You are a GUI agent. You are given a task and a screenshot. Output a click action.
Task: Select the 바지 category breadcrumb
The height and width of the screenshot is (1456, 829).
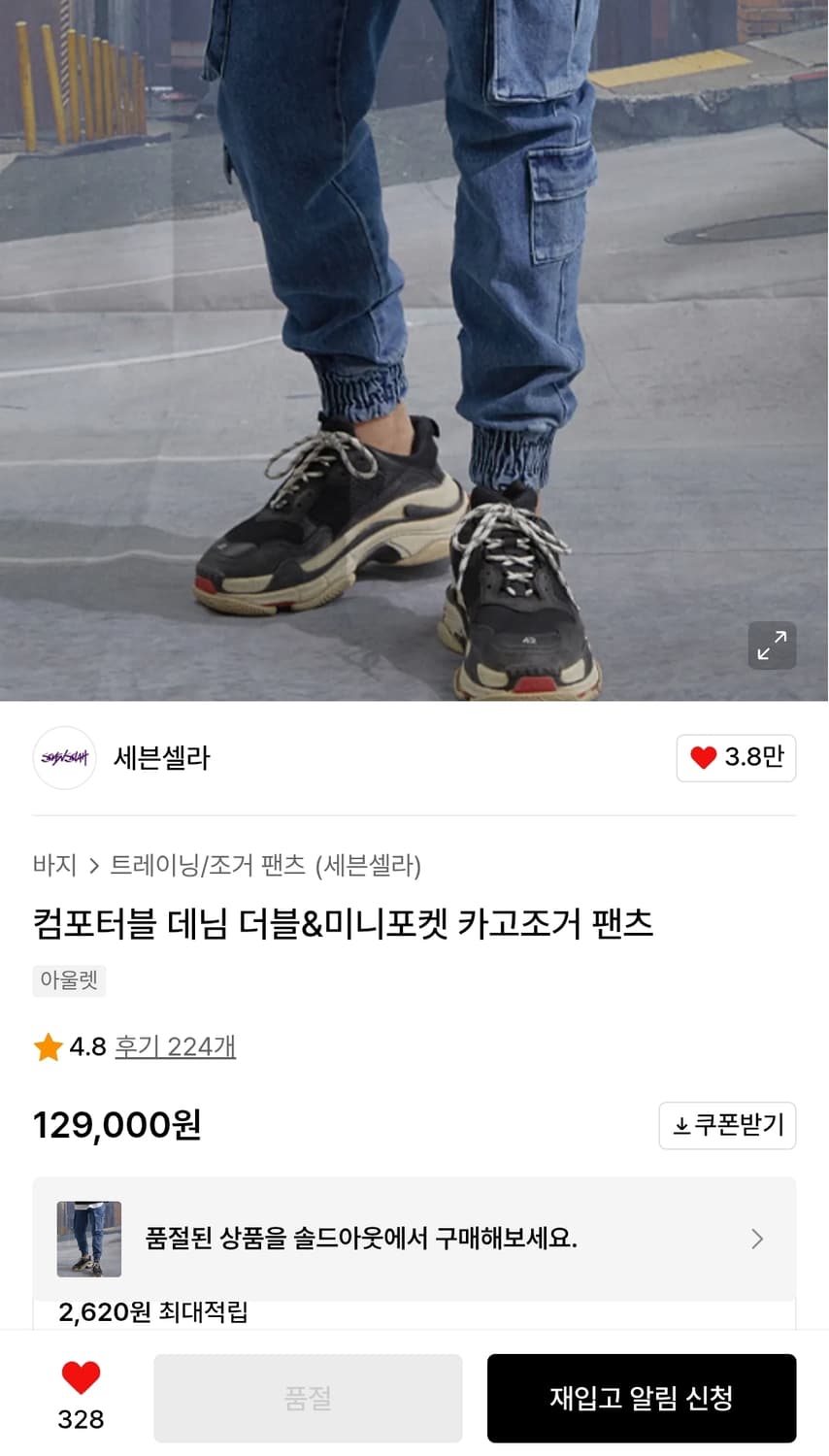click(x=53, y=866)
